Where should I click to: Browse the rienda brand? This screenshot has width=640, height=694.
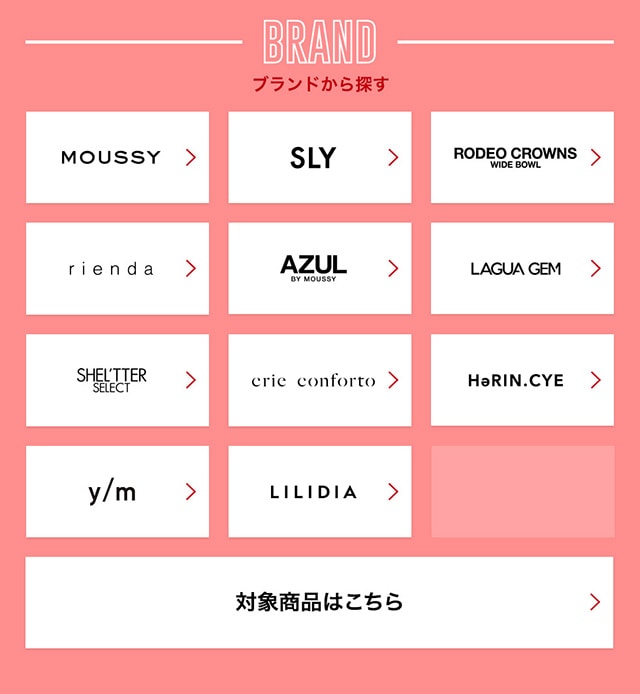(117, 268)
